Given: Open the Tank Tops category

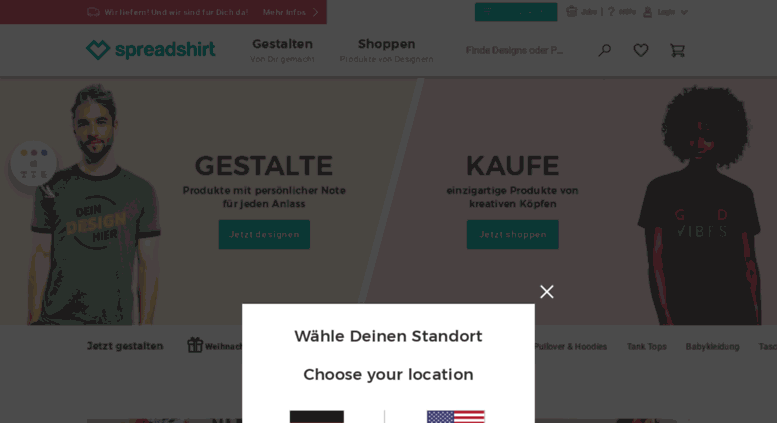Looking at the screenshot, I should point(646,347).
